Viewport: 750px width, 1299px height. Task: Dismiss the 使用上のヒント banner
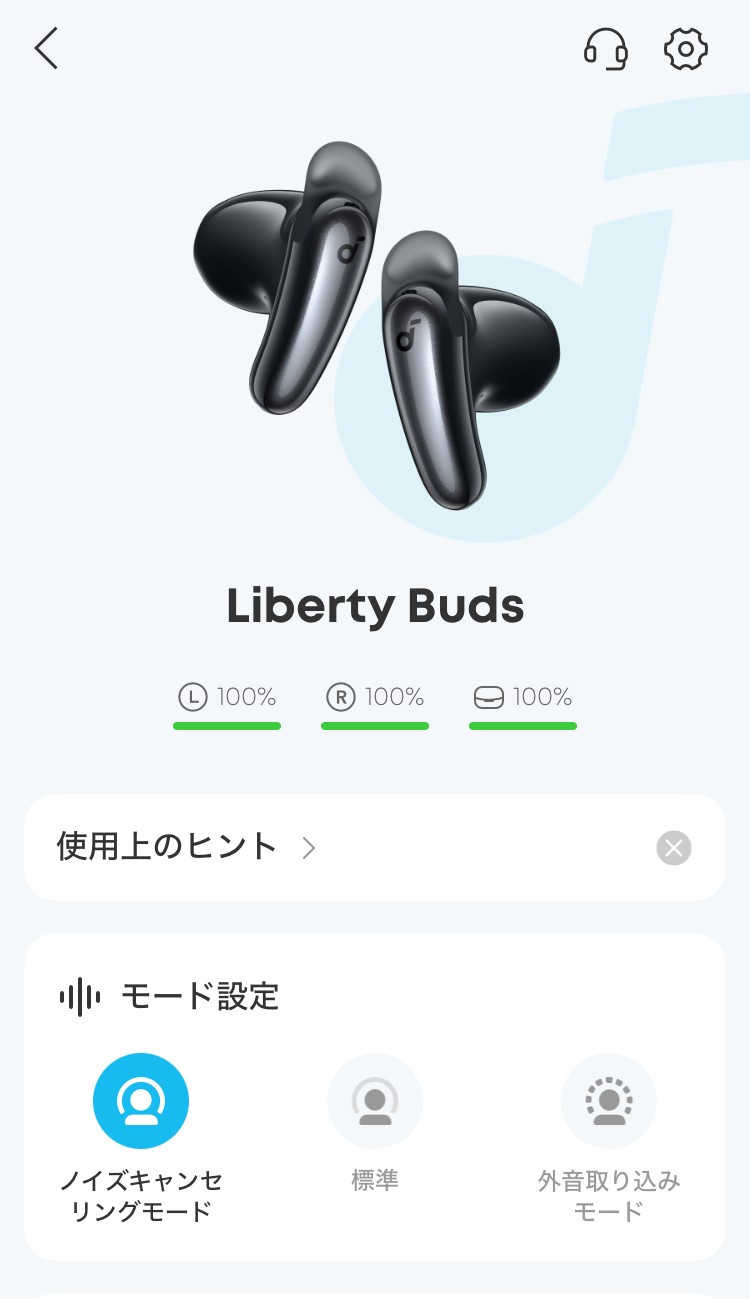(x=673, y=847)
